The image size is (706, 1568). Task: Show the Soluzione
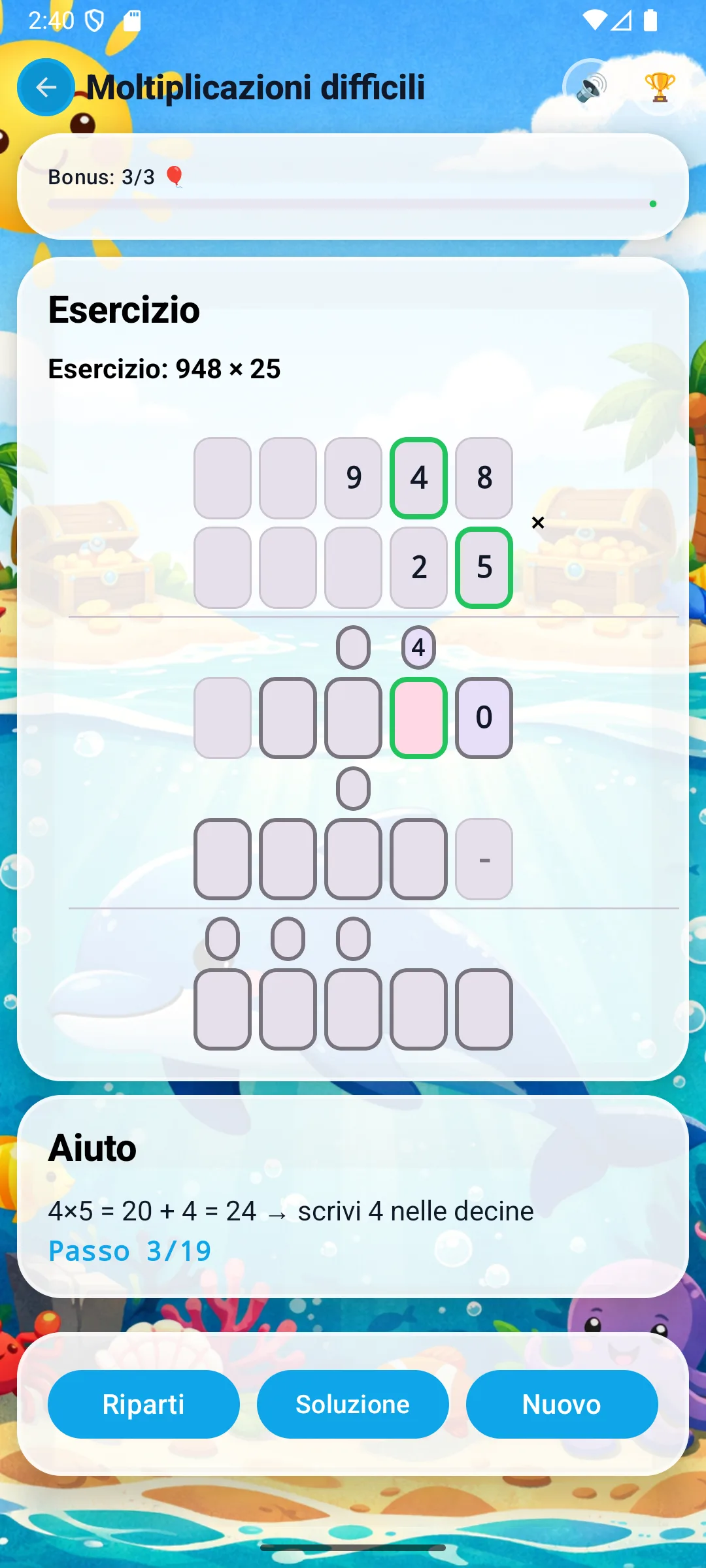click(353, 1404)
